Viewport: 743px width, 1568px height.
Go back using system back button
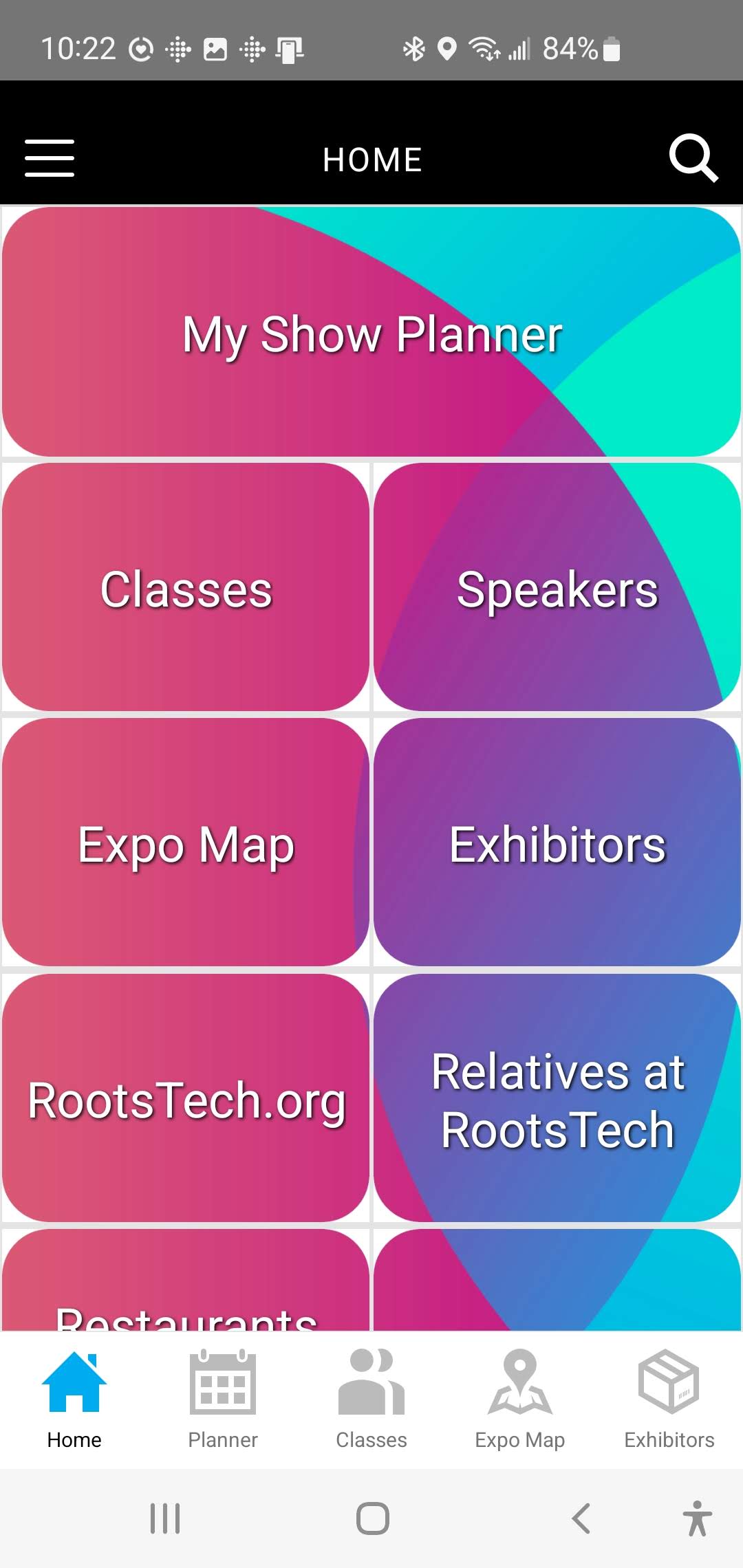[x=581, y=1518]
